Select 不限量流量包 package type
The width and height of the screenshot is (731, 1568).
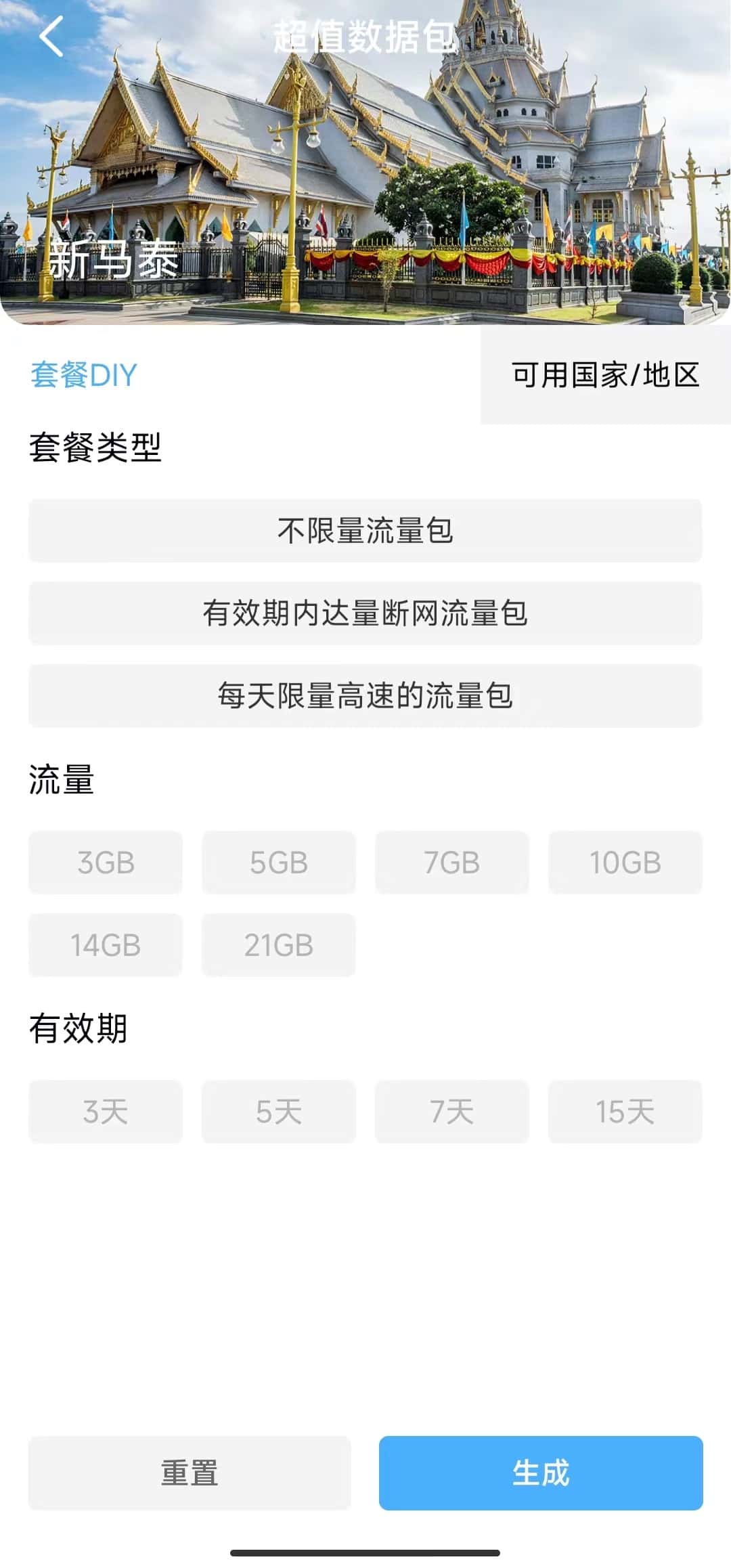[365, 531]
